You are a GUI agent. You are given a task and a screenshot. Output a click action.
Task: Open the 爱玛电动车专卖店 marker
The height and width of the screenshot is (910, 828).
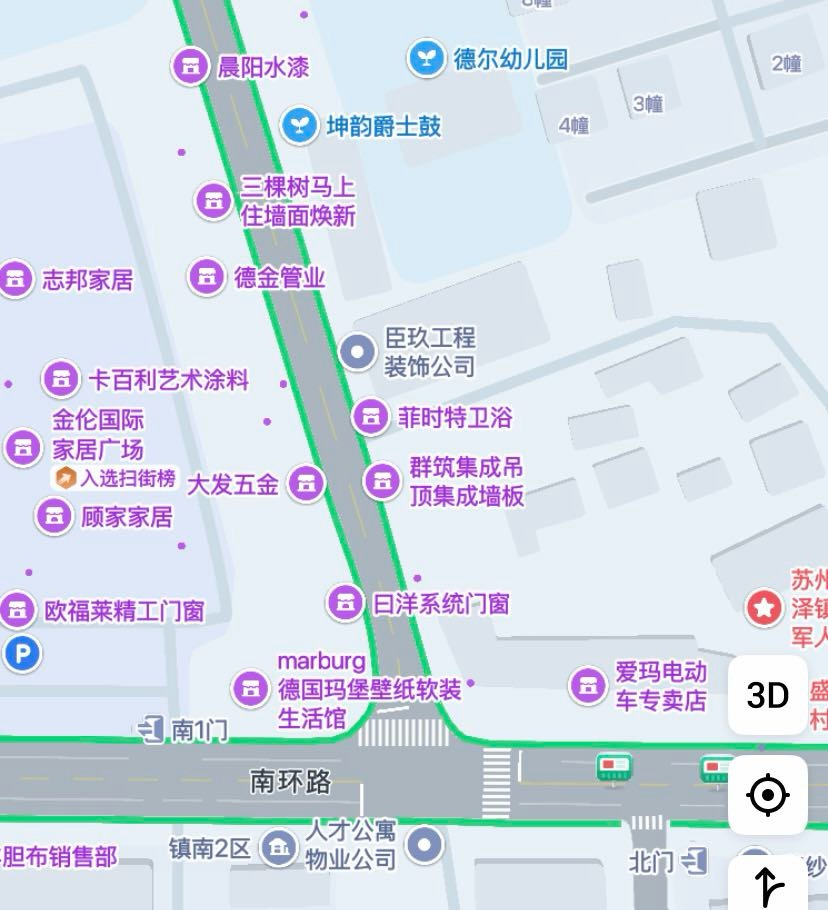(587, 685)
